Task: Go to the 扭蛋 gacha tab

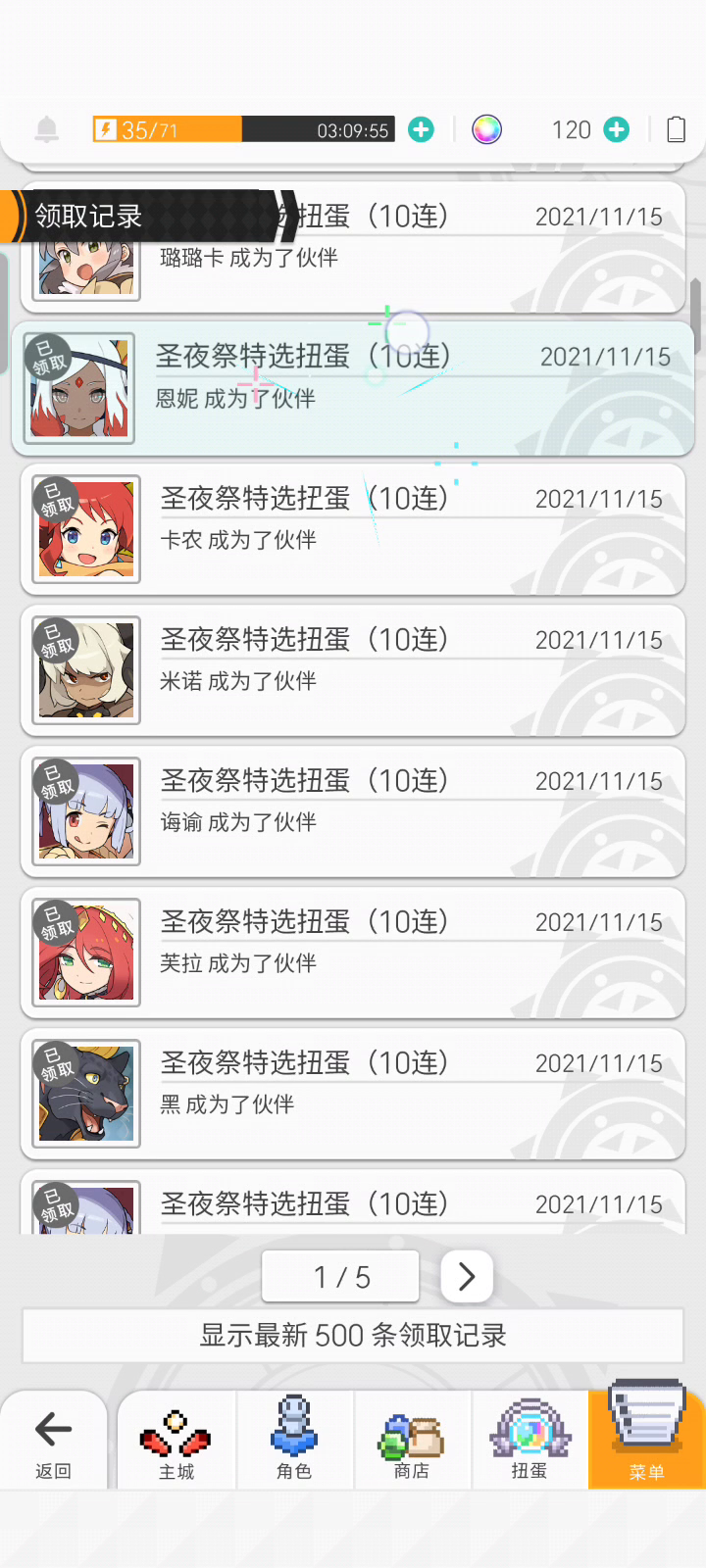Action: (x=529, y=1440)
